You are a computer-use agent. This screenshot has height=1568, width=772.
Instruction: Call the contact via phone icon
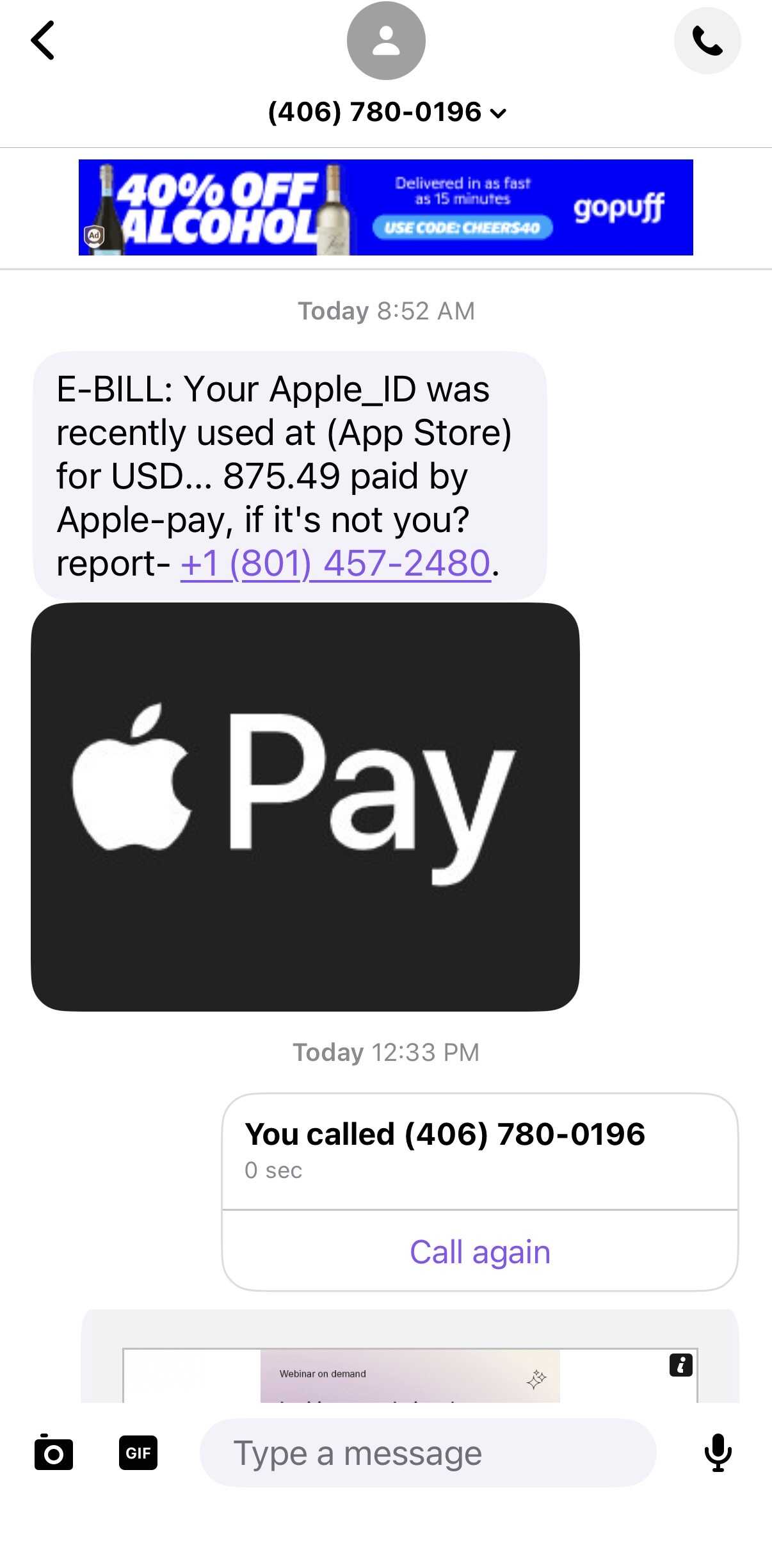point(707,41)
